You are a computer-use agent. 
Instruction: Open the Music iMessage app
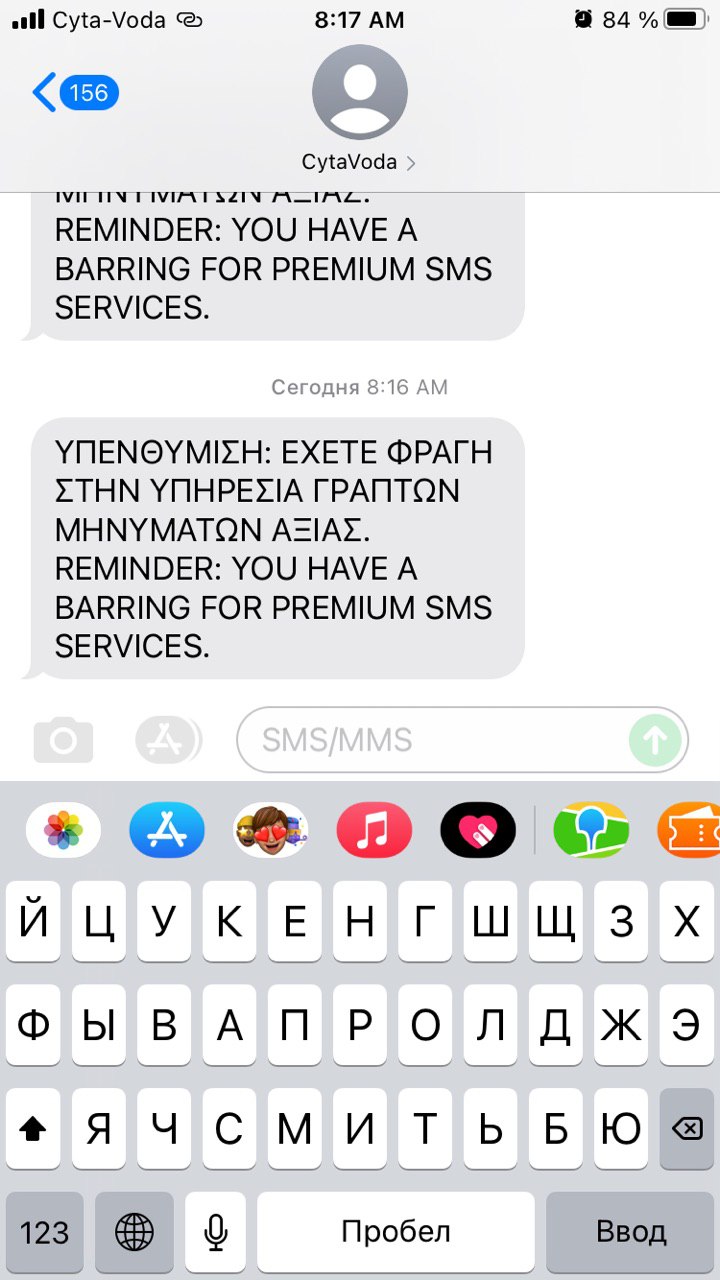[374, 830]
